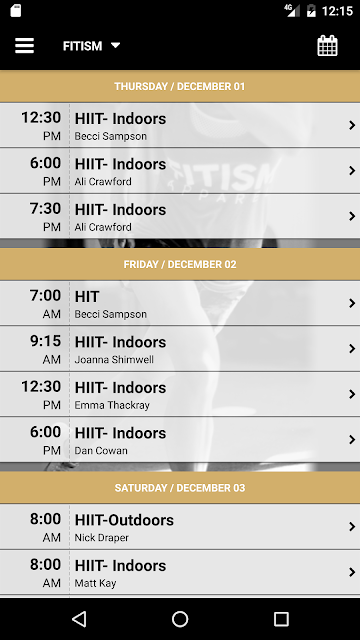View Dan Cowan's 6:00 PM class

[180, 440]
